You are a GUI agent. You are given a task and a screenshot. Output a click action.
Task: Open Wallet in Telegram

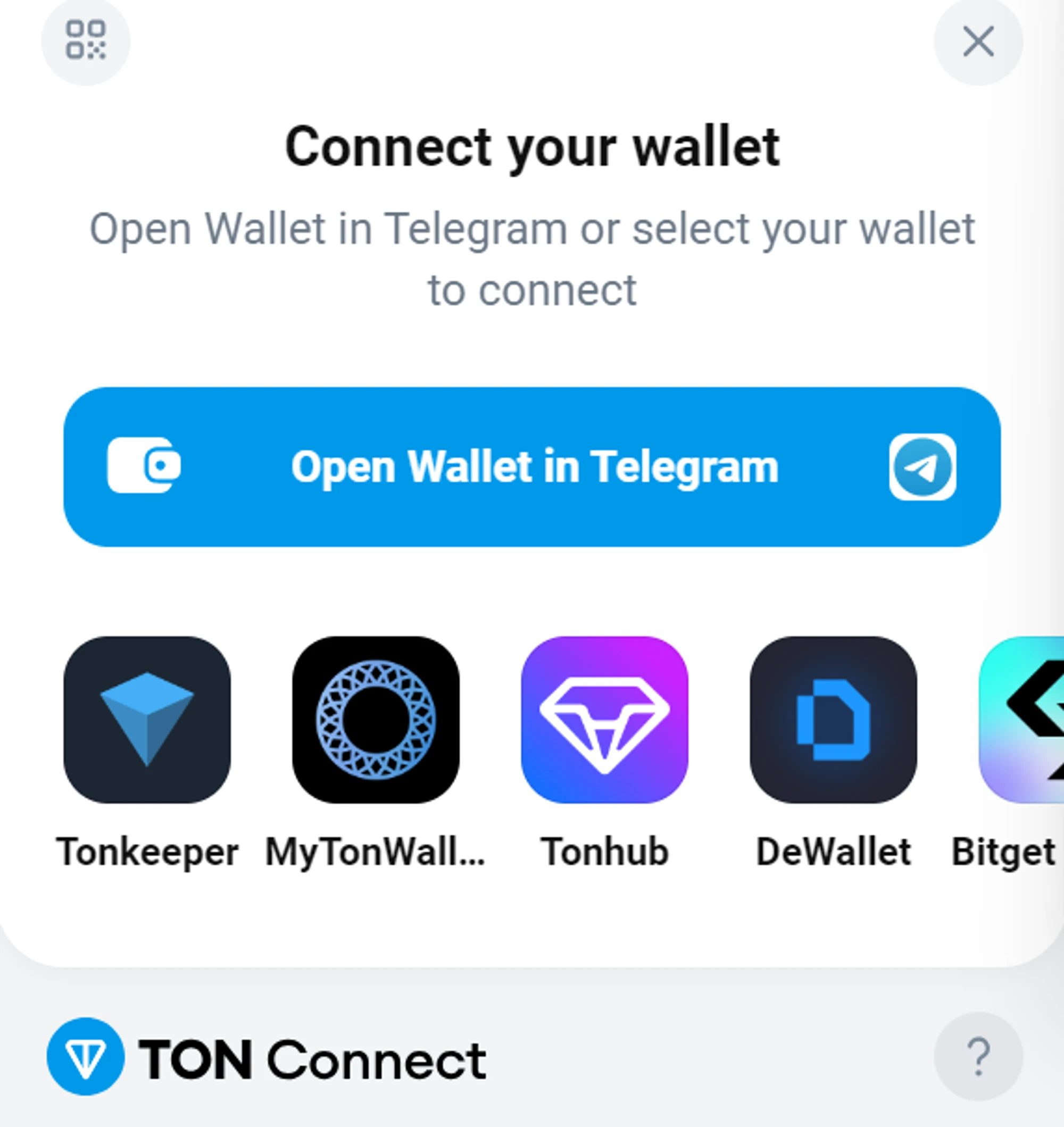pos(532,466)
